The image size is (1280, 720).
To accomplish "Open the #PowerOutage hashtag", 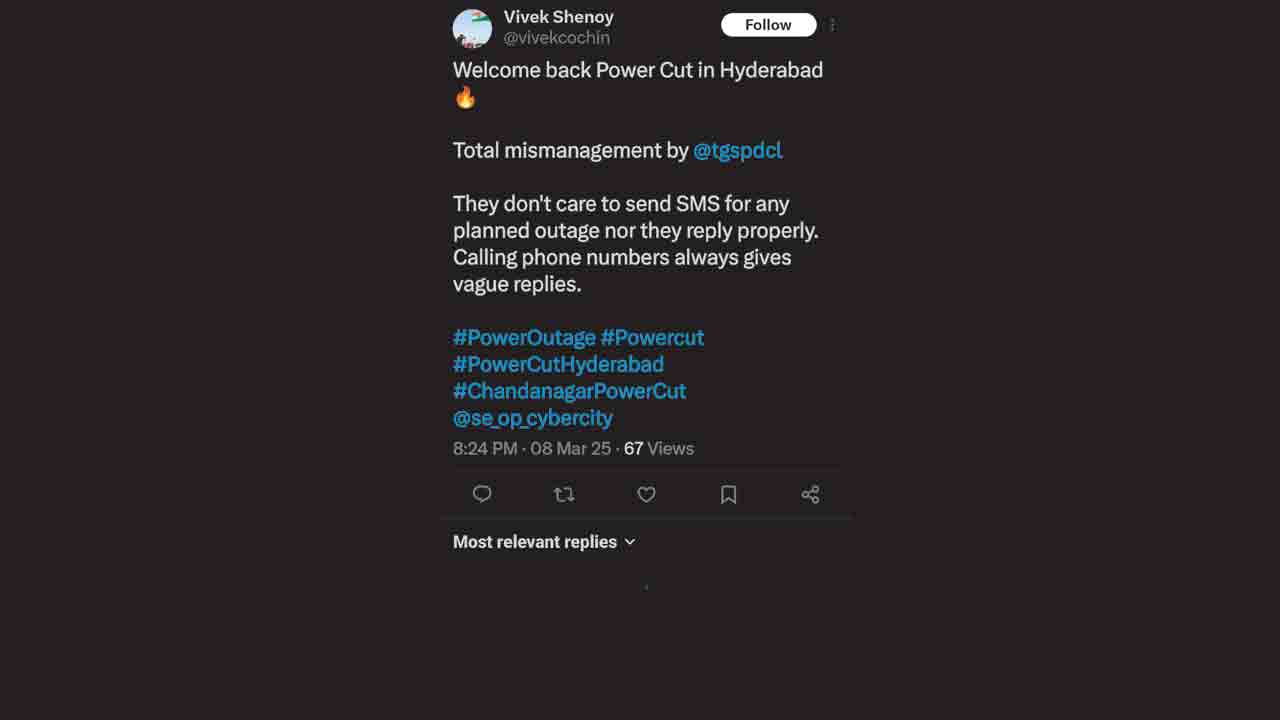I will pos(523,338).
